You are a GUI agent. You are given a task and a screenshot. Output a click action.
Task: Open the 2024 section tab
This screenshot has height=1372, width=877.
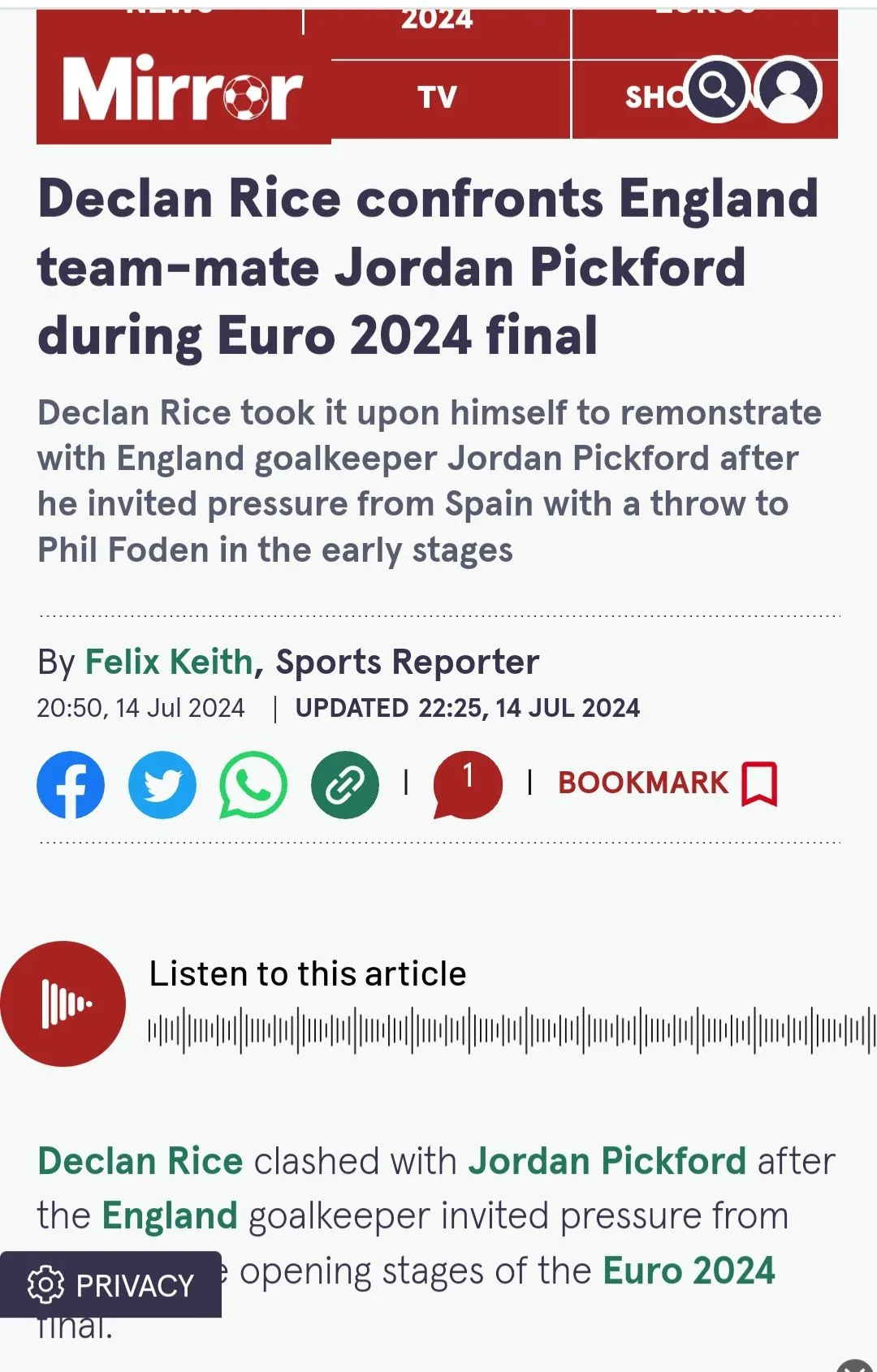(438, 20)
